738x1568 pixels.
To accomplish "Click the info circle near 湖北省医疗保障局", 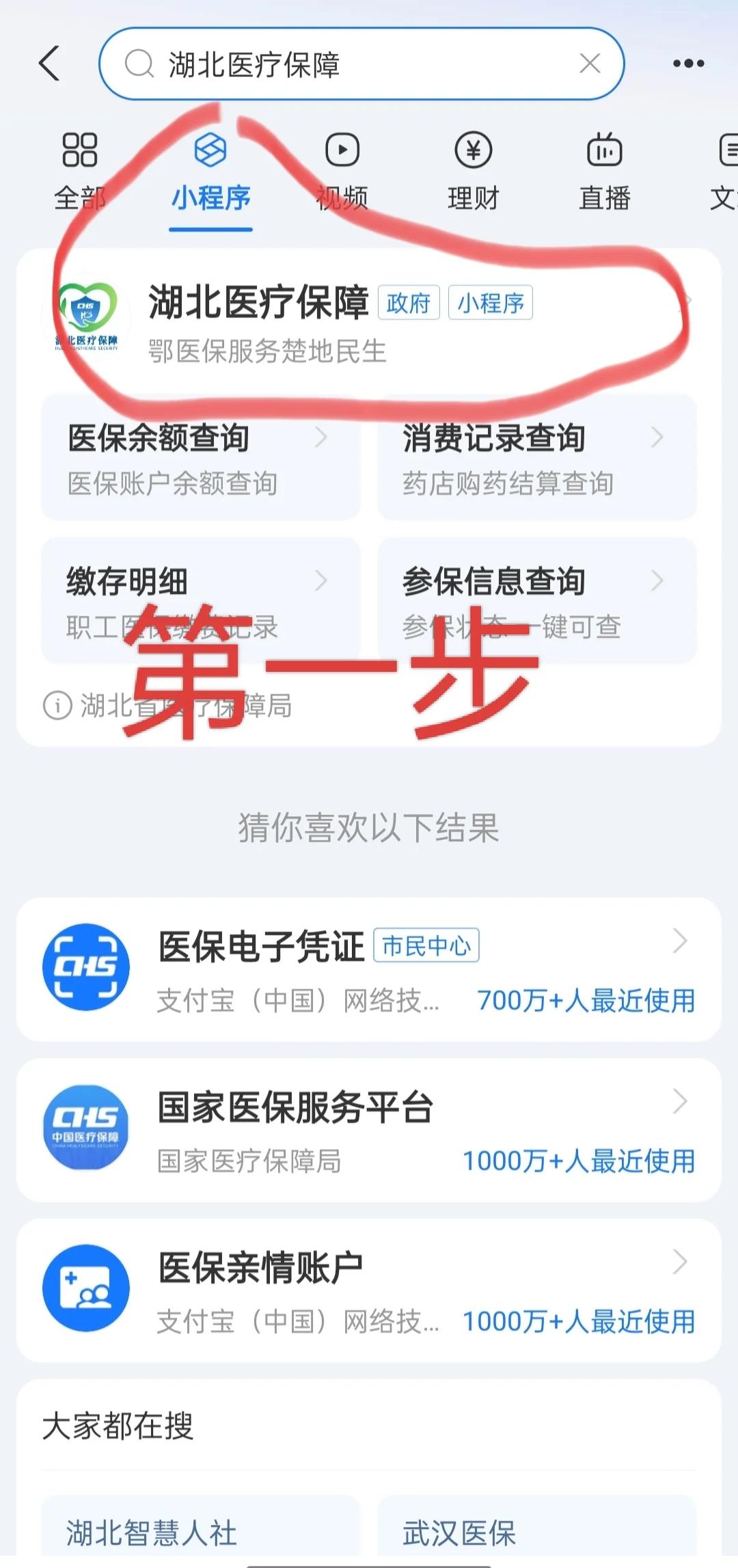I will pos(57,707).
